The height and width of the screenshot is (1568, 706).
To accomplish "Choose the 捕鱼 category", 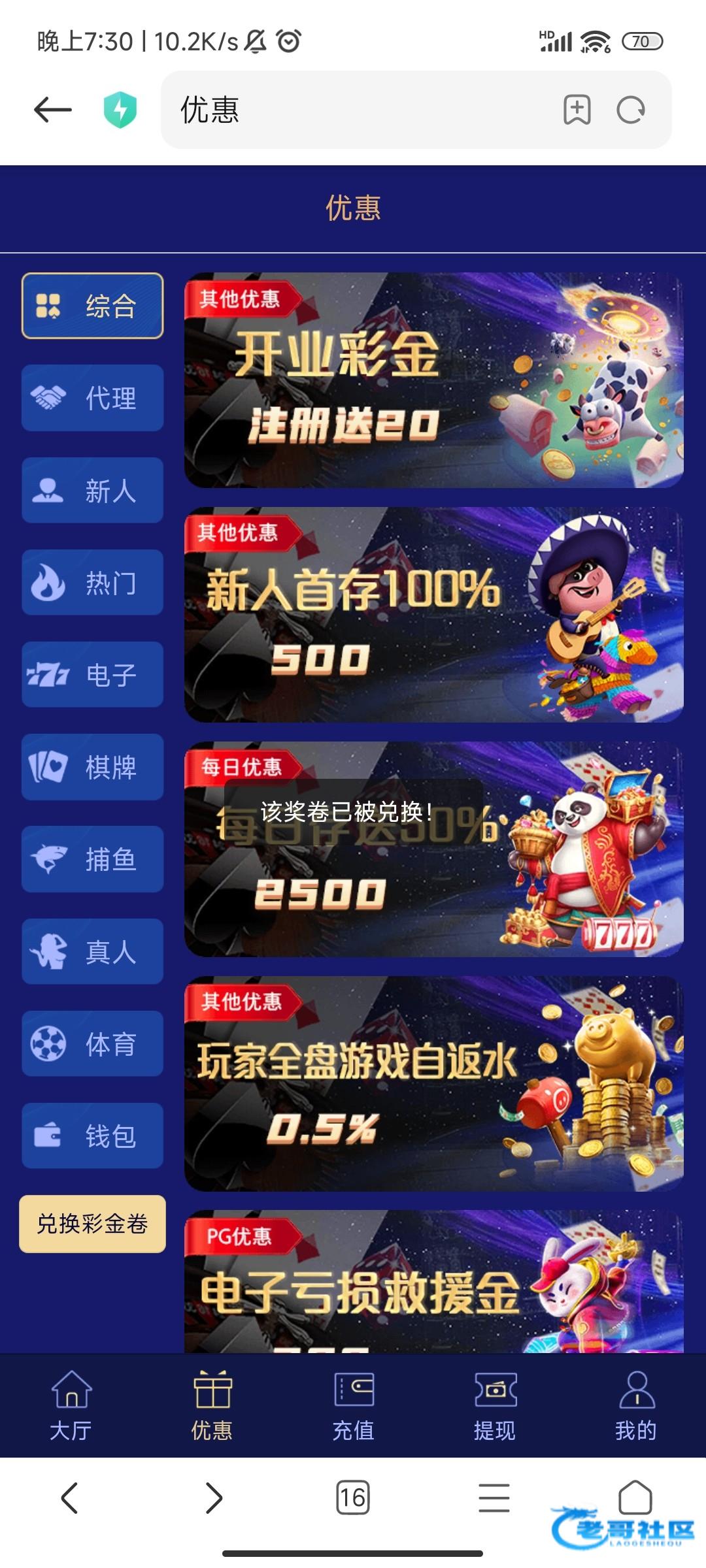I will 92,859.
